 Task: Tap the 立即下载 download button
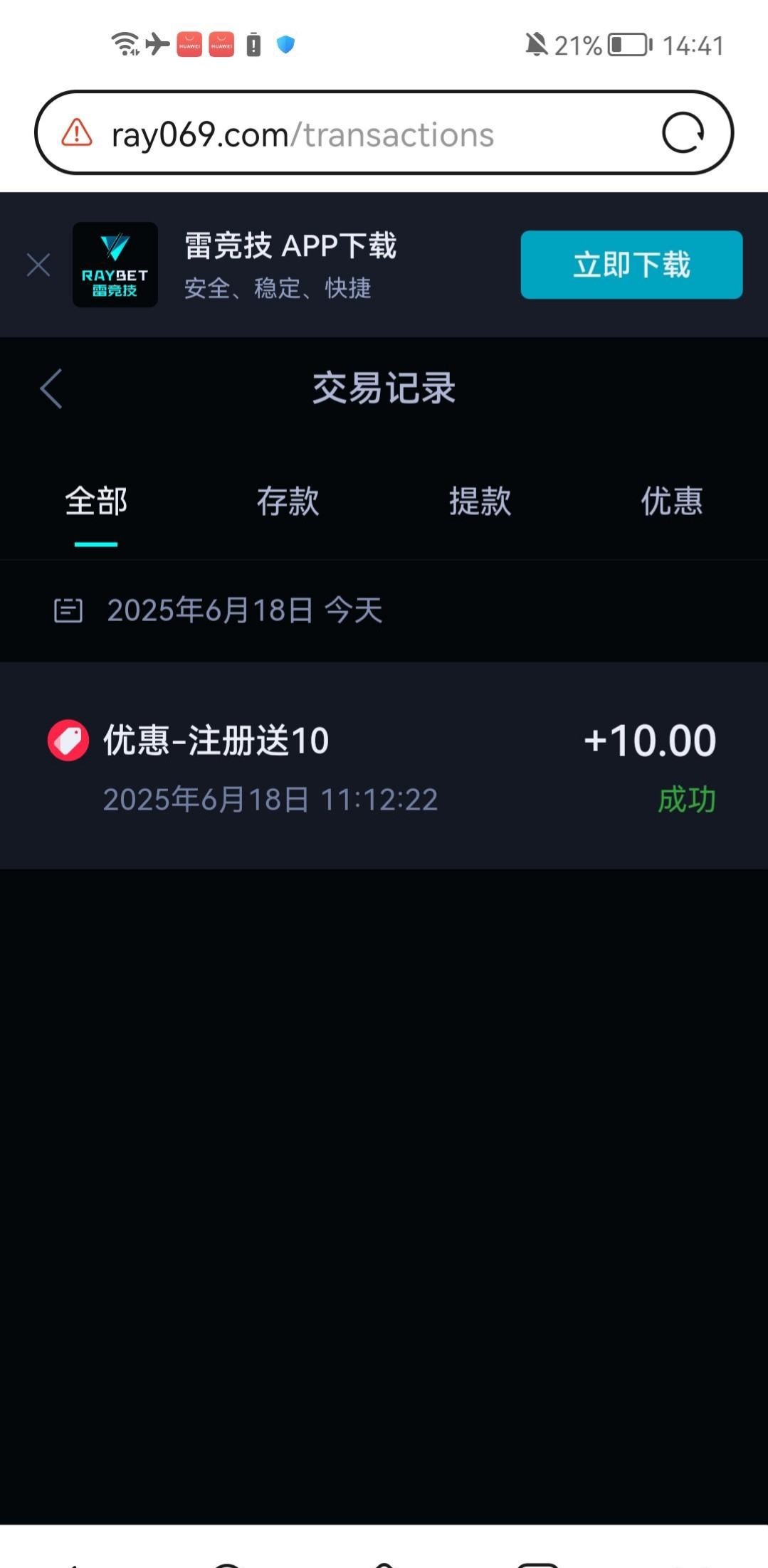631,265
